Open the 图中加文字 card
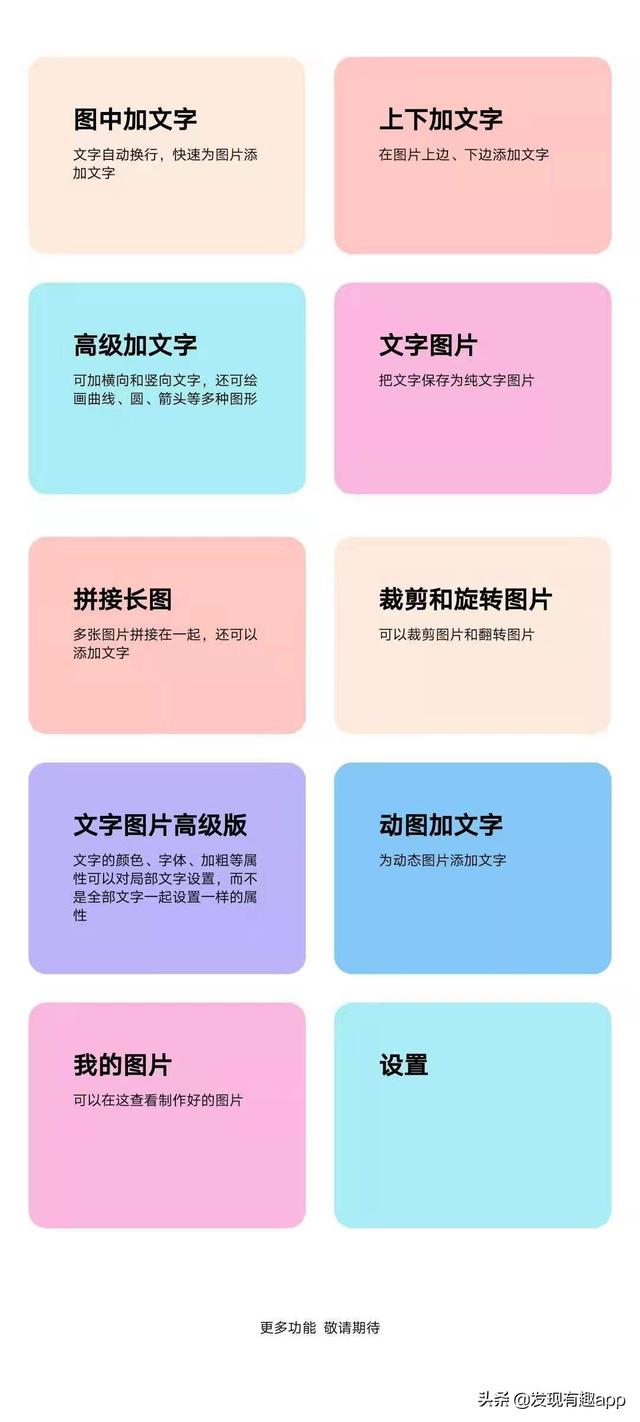Screen dimensions: 640x1422 167,155
